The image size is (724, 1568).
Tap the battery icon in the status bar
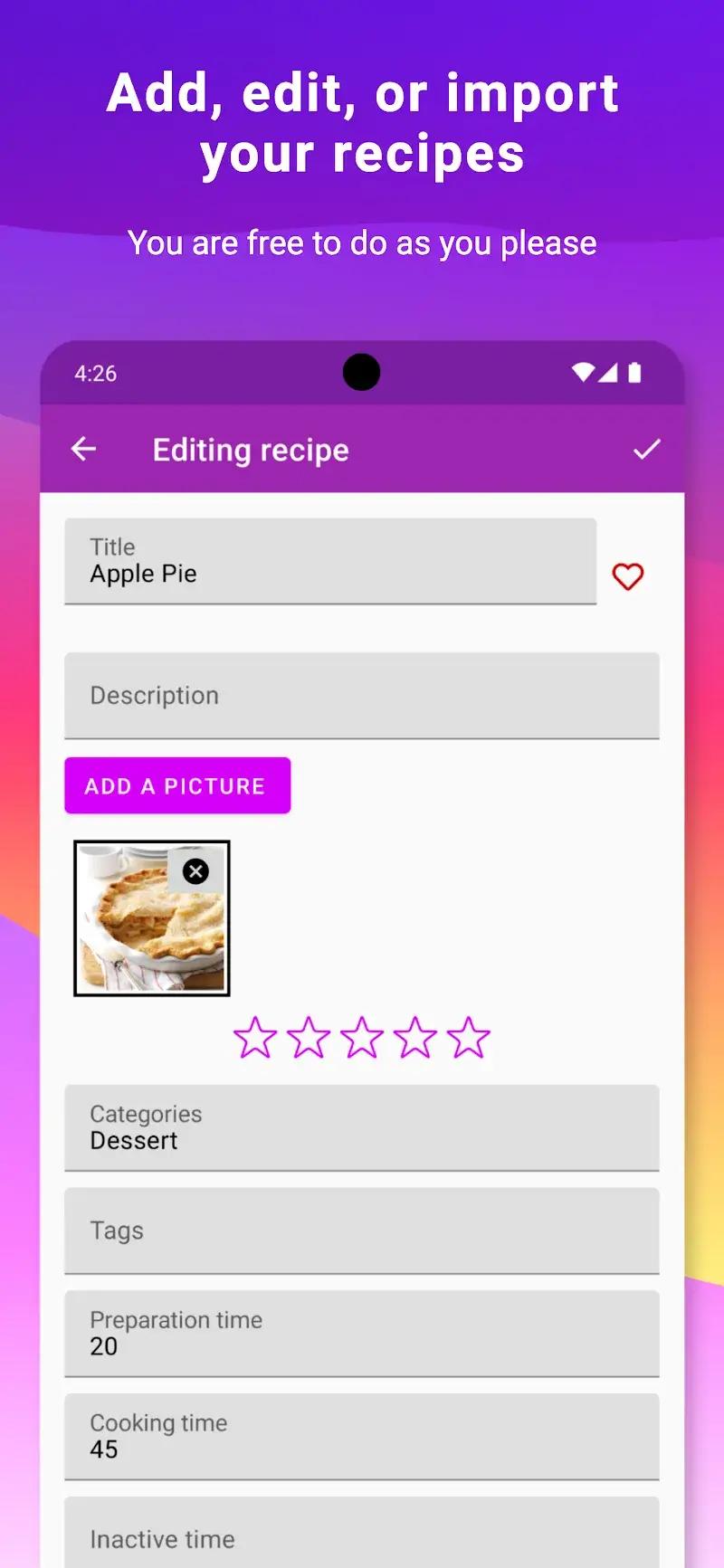(x=634, y=372)
